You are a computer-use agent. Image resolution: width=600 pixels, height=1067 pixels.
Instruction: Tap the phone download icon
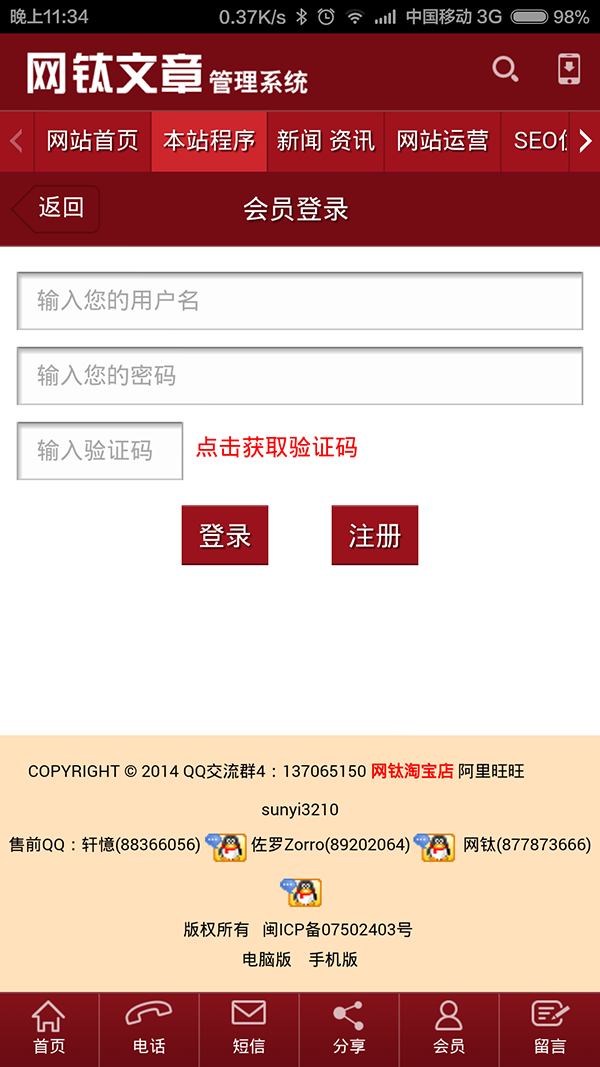tap(568, 69)
